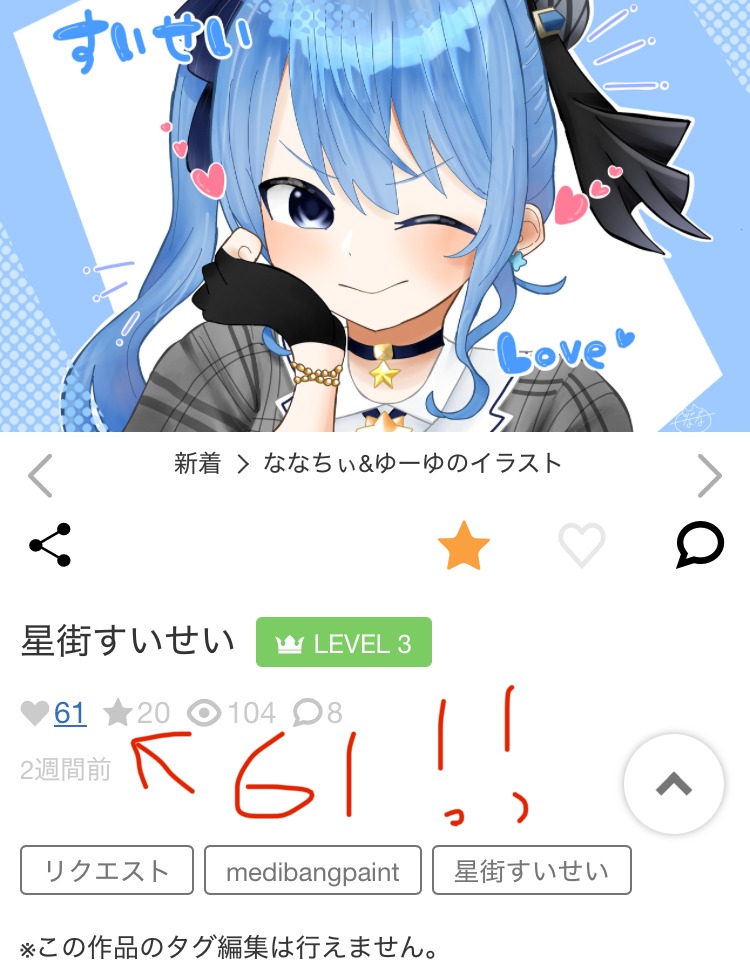
Task: Select the 星街すいせい tag chip
Action: coord(532,870)
